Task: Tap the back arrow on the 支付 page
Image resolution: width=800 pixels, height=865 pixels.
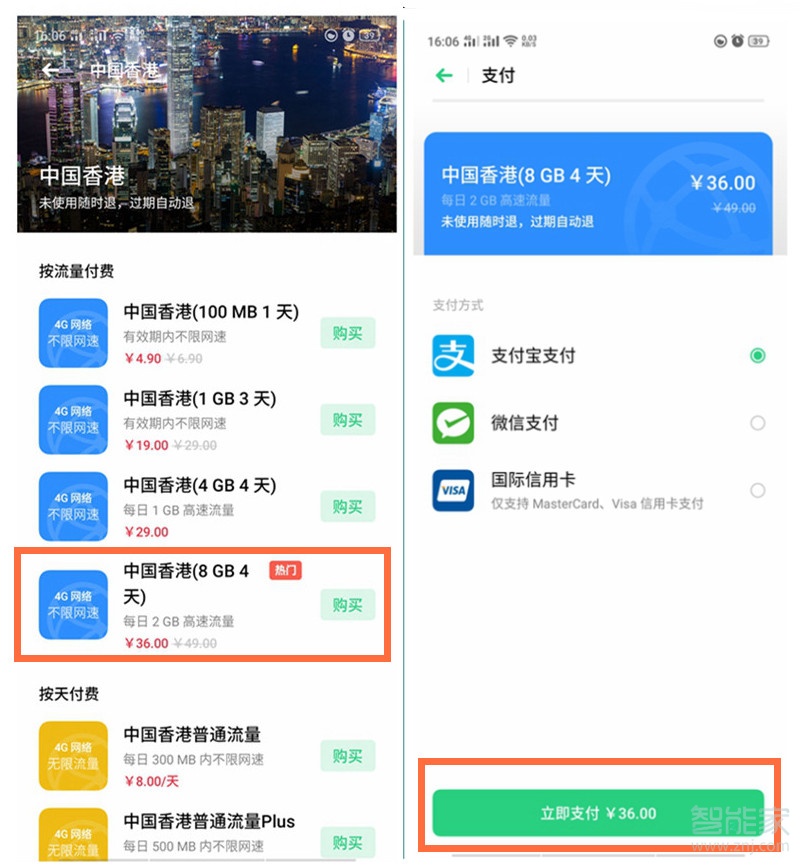Action: pos(443,75)
